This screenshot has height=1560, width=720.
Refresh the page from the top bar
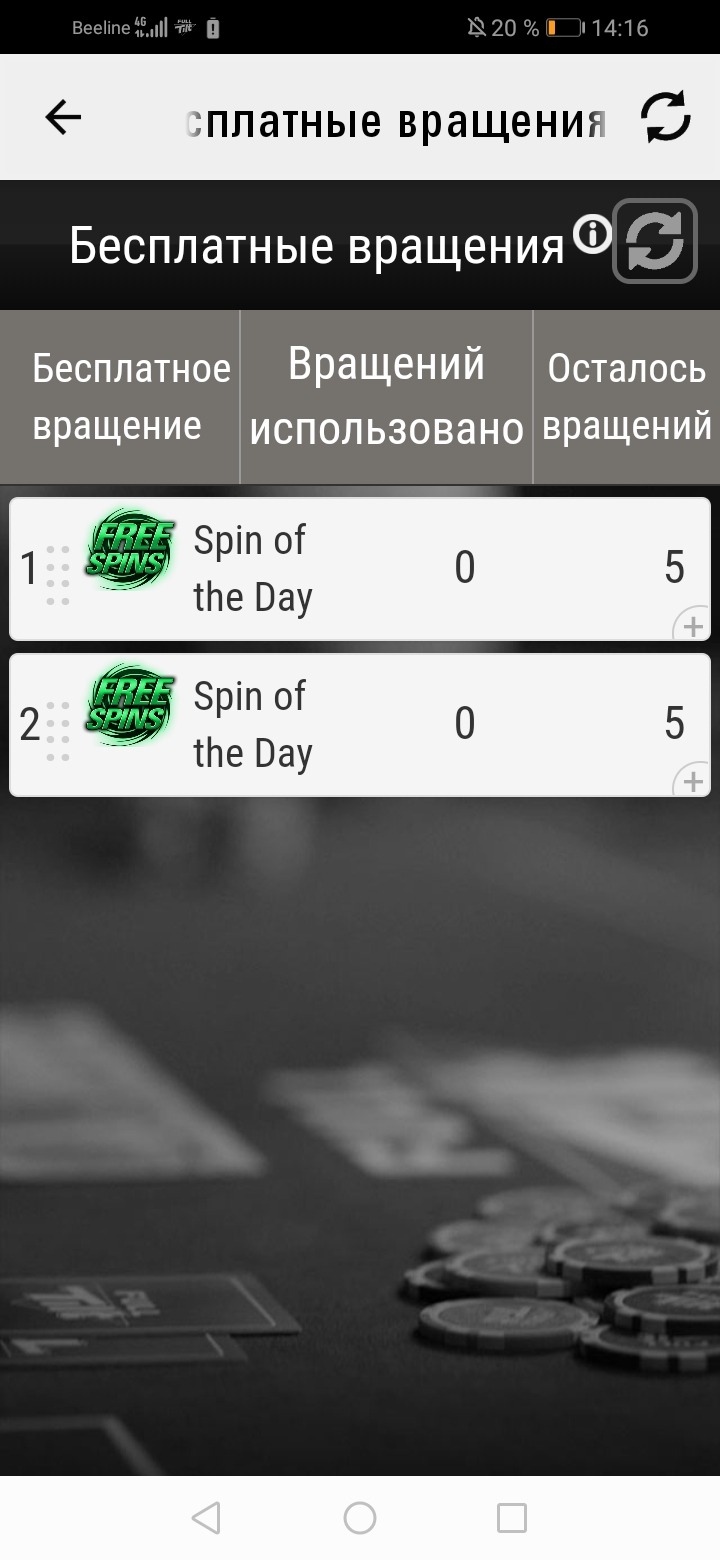666,118
